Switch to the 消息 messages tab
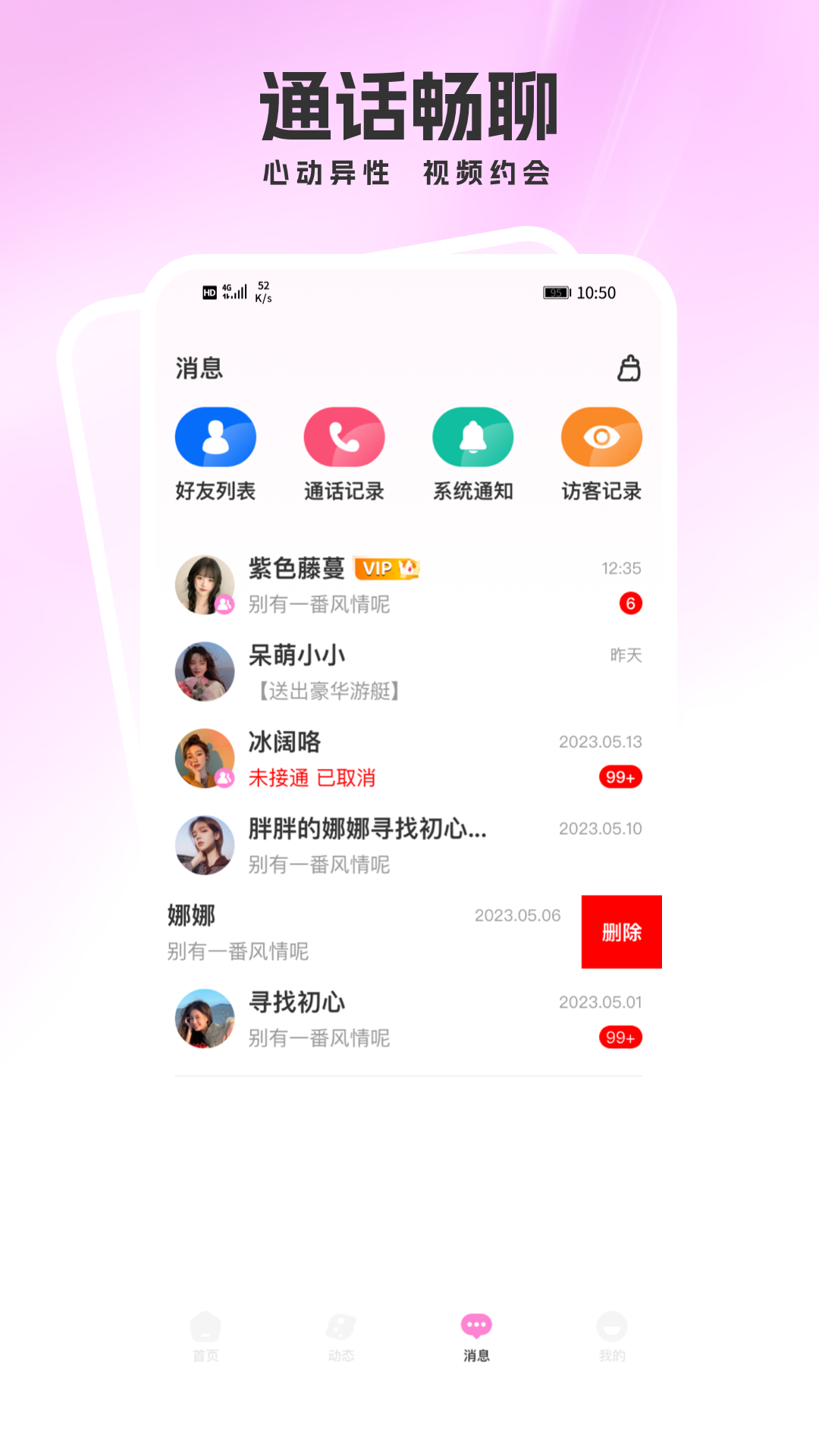The width and height of the screenshot is (819, 1456). [x=475, y=1323]
